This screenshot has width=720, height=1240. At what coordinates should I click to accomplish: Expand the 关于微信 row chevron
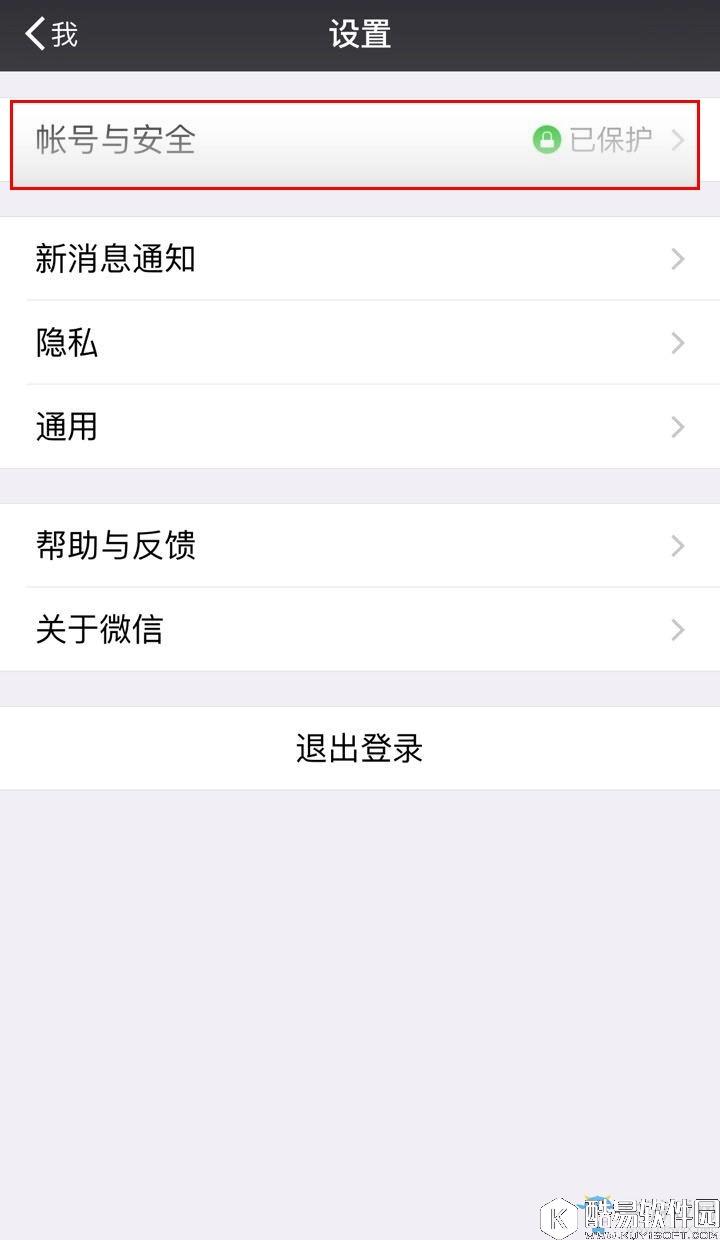[x=677, y=630]
